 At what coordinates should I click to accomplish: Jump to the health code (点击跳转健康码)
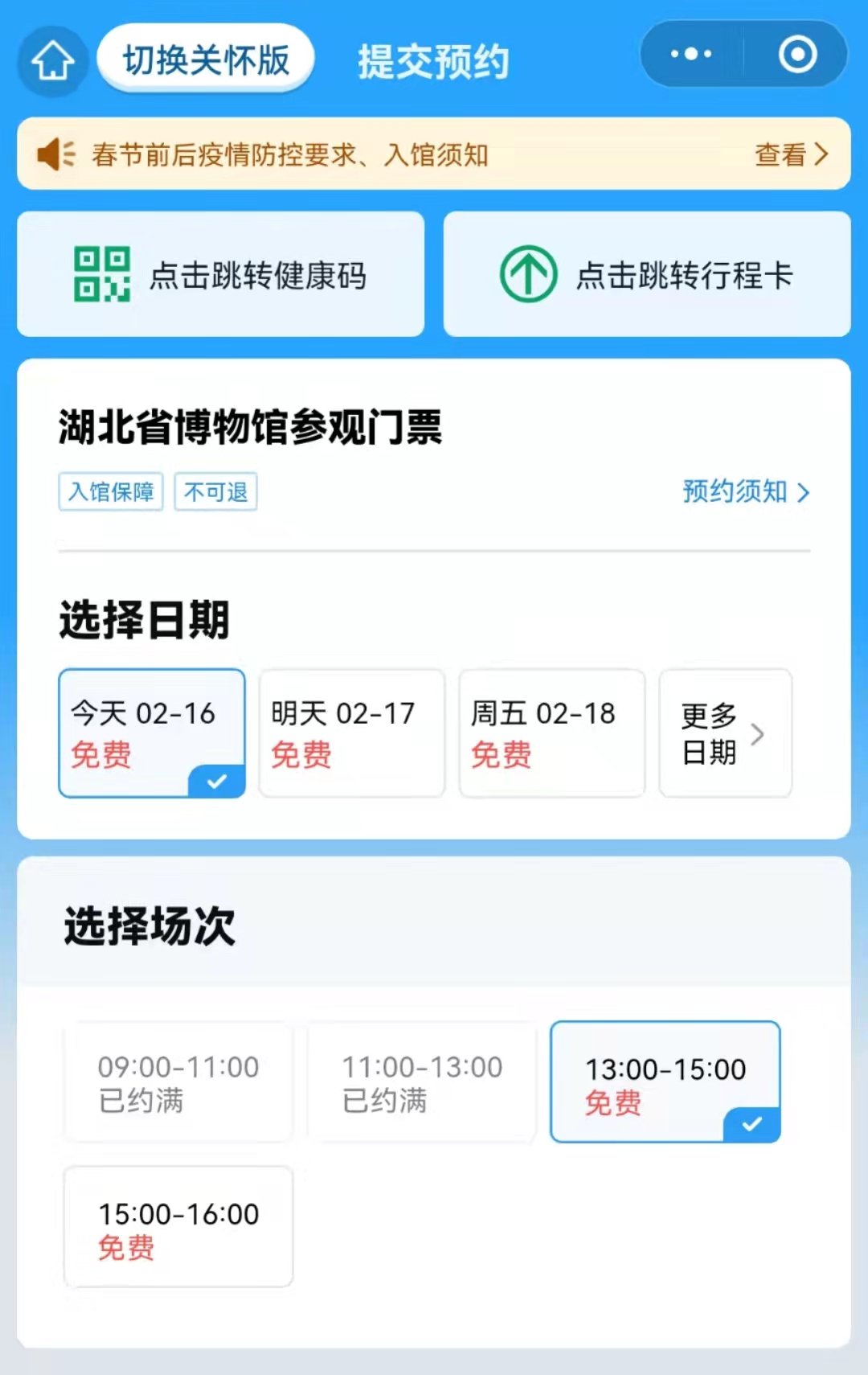coord(220,274)
